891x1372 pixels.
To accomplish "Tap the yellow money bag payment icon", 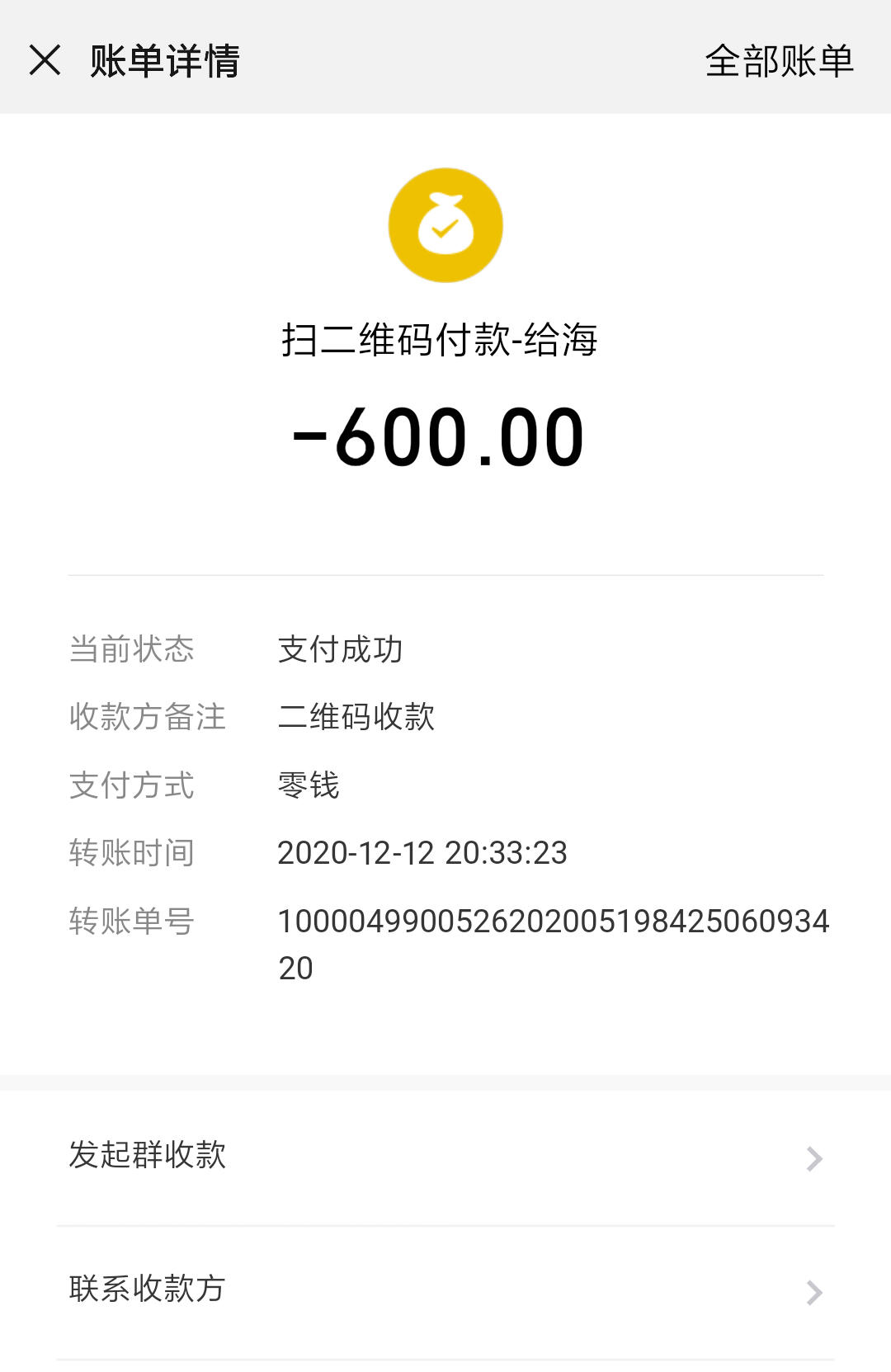I will click(x=445, y=224).
